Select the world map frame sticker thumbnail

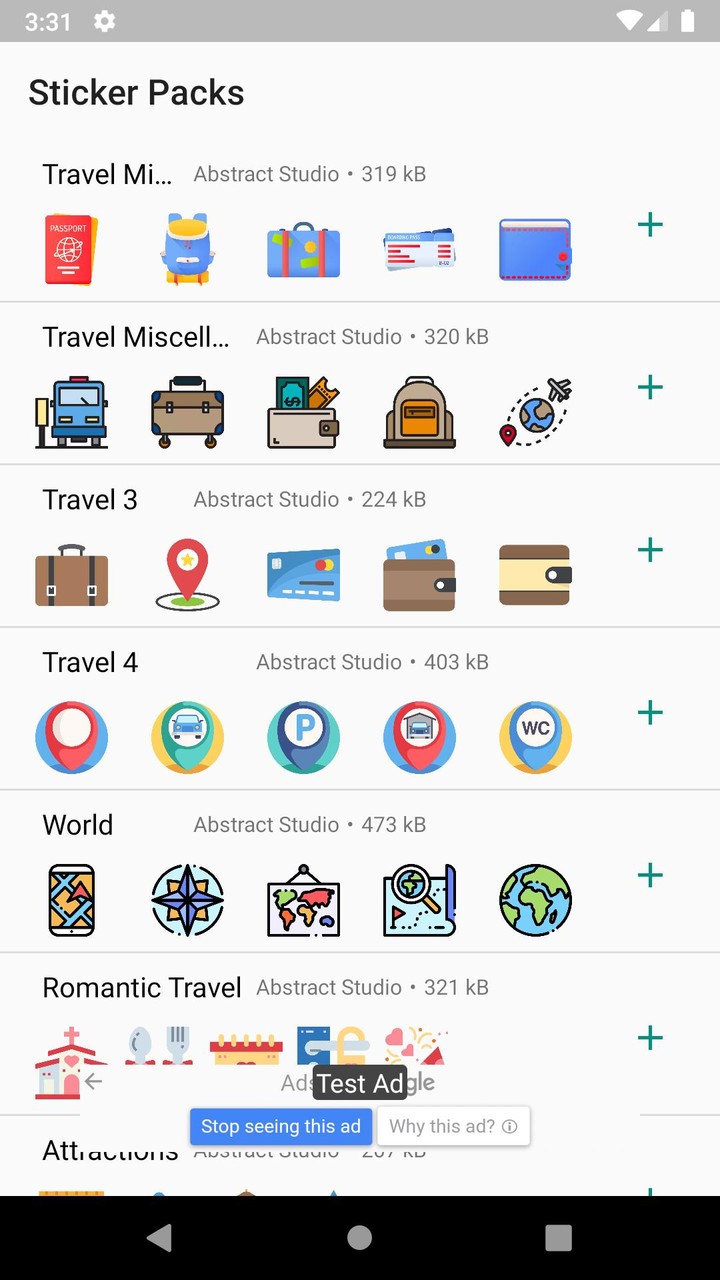click(303, 899)
